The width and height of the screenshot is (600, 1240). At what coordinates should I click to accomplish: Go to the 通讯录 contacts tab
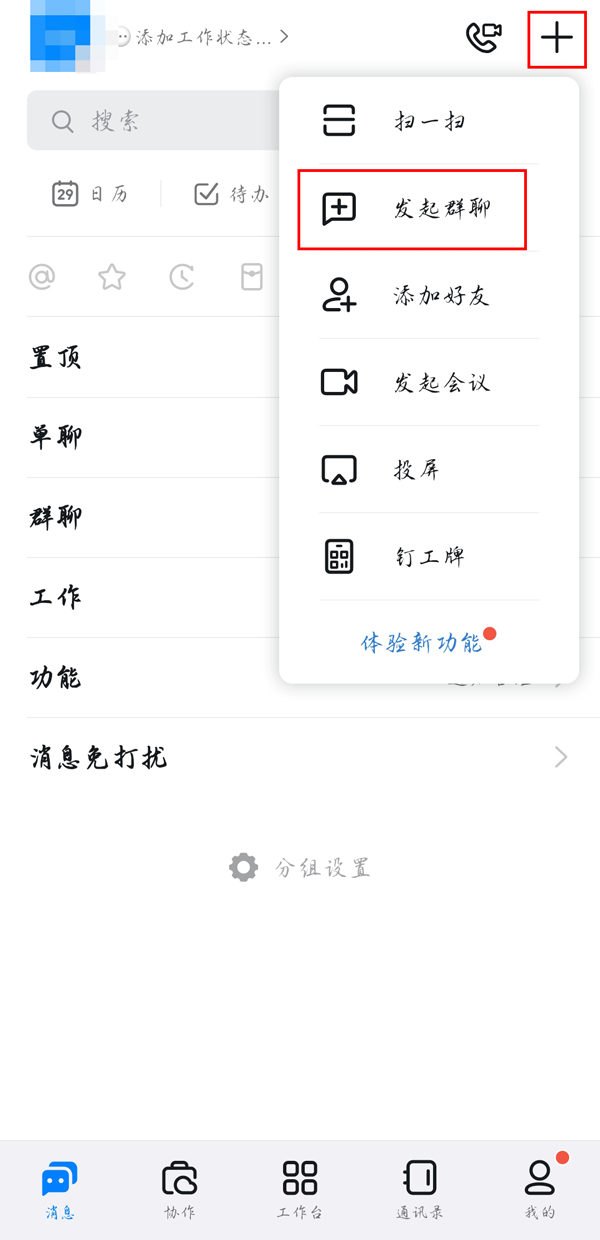click(420, 1190)
